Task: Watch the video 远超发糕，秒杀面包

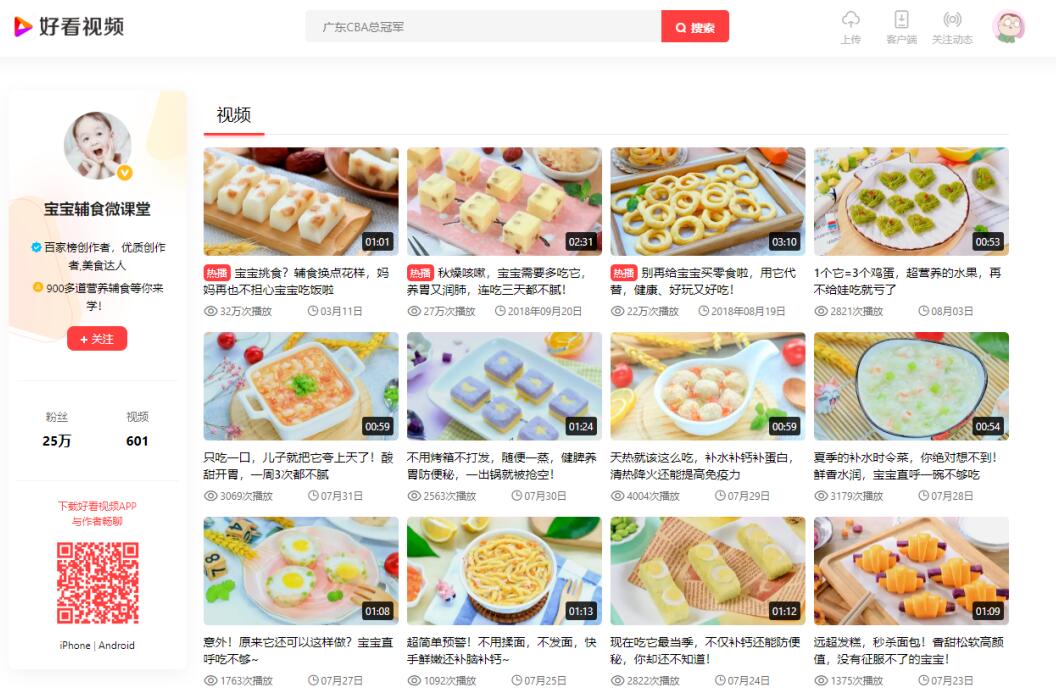Action: (x=911, y=571)
